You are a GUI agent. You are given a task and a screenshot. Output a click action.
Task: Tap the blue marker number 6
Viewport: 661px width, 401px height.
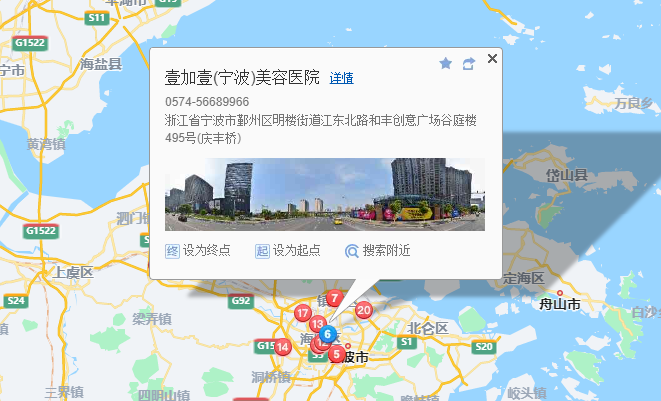(x=328, y=334)
